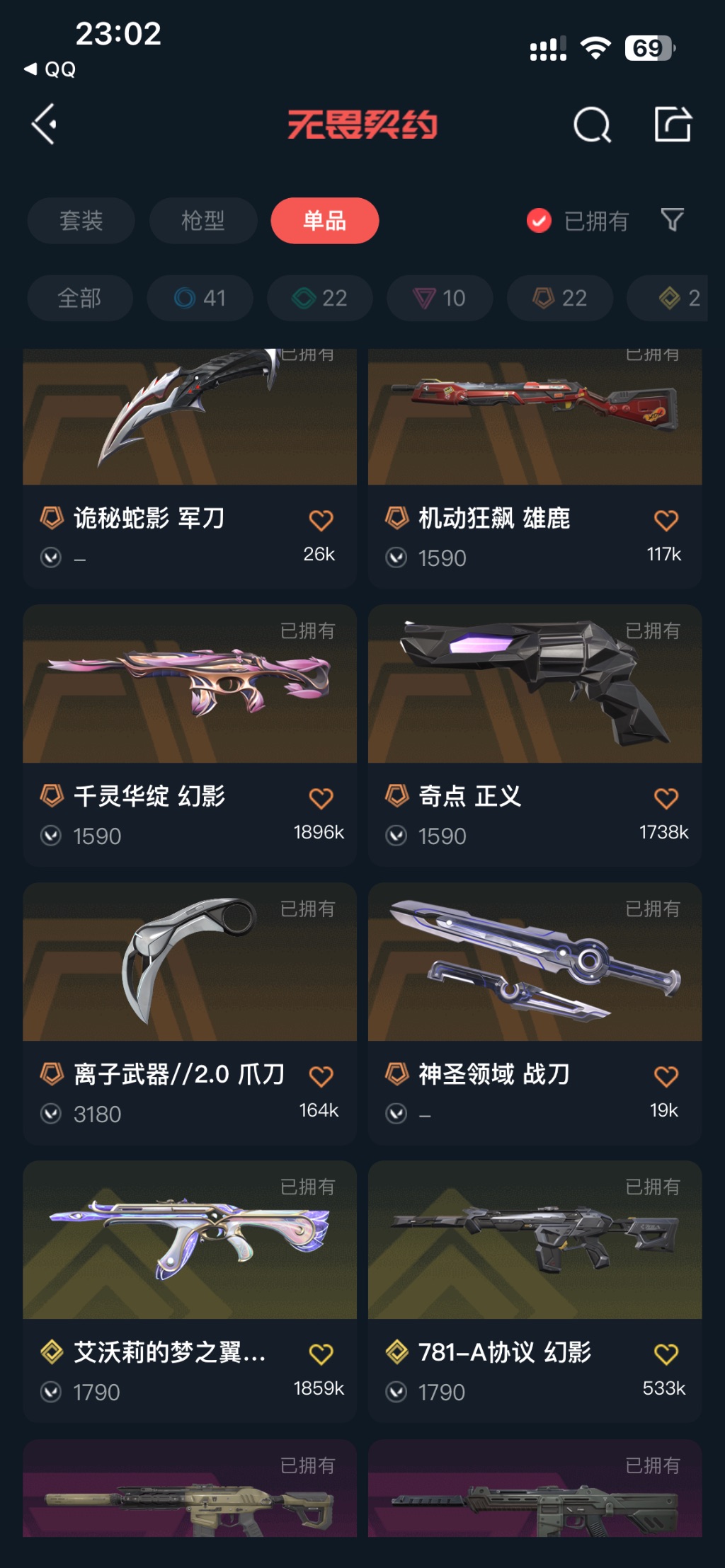The width and height of the screenshot is (725, 1568).
Task: Select the 全部 rarity chip
Action: click(x=79, y=298)
